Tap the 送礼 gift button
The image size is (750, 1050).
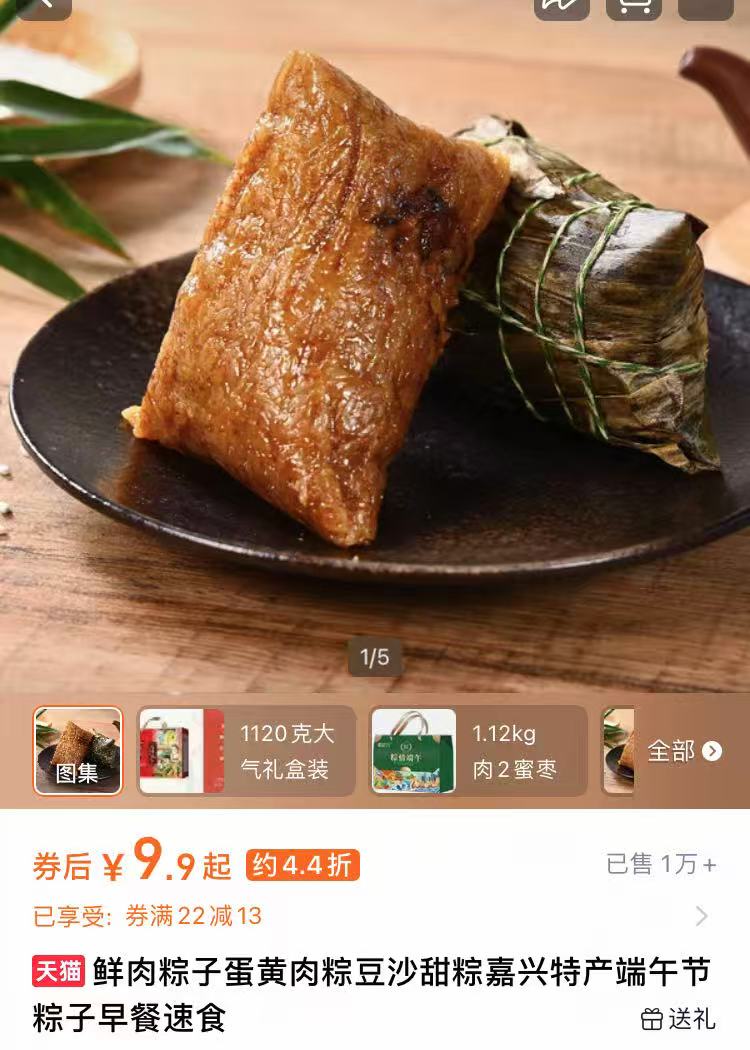tap(678, 1019)
